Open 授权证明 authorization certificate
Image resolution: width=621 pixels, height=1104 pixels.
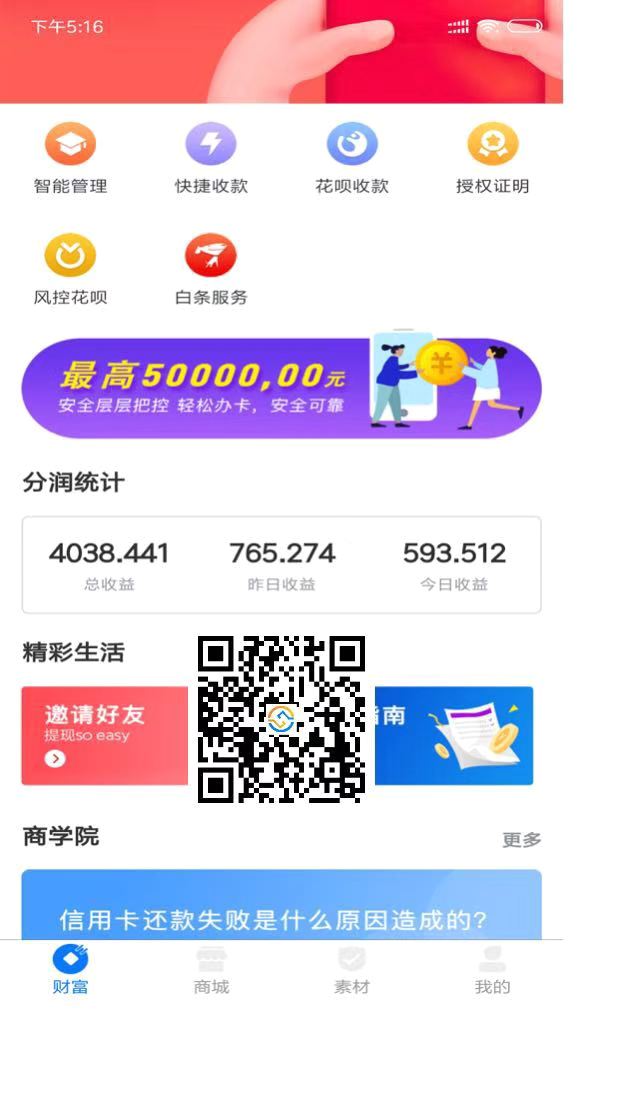[x=492, y=158]
